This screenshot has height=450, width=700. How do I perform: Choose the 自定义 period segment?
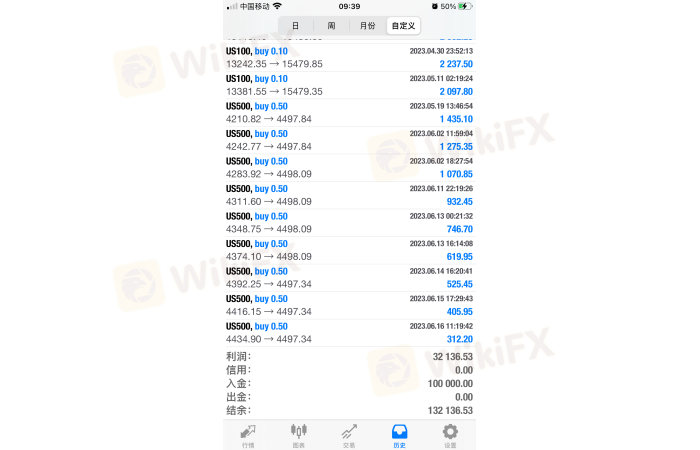[404, 26]
